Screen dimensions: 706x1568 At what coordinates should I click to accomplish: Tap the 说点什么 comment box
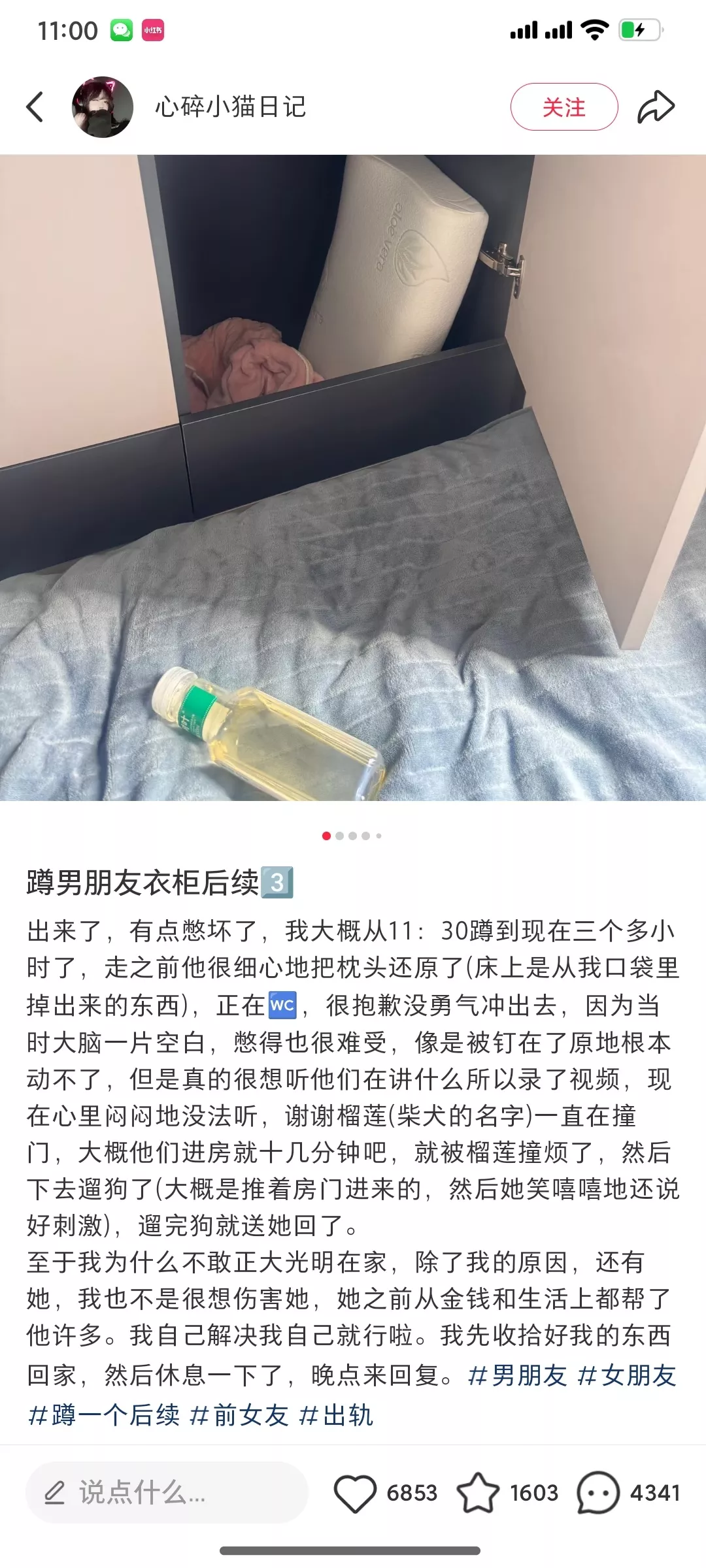tap(167, 1493)
